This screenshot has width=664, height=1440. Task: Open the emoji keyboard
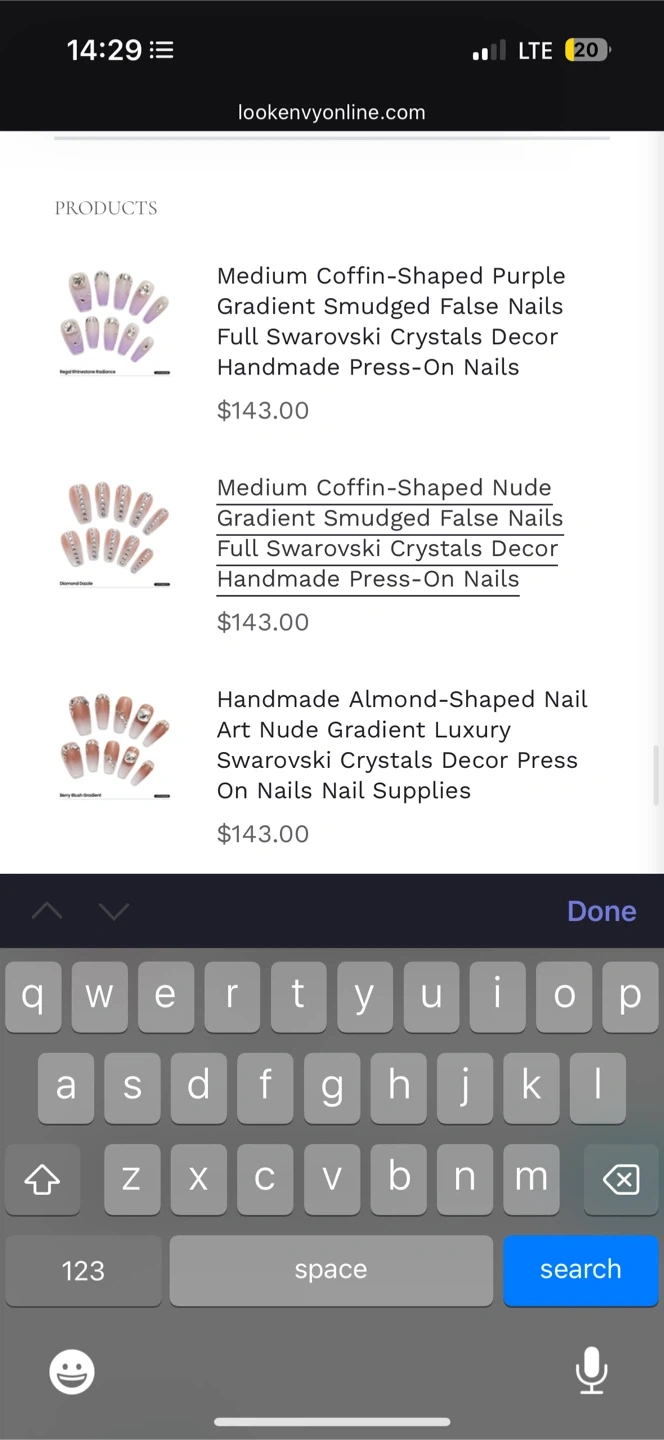pos(72,1371)
